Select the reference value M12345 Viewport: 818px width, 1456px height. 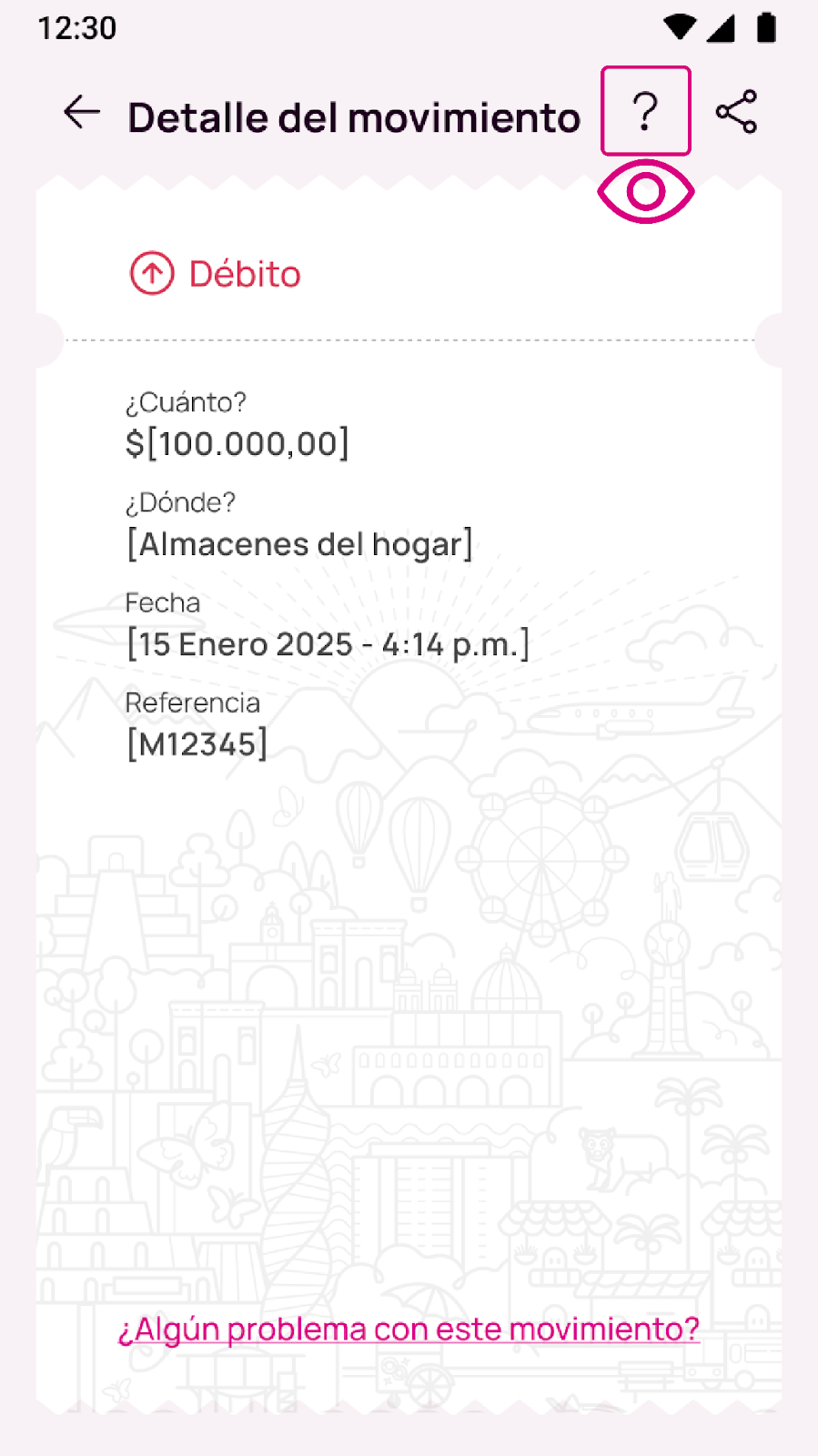(x=197, y=743)
